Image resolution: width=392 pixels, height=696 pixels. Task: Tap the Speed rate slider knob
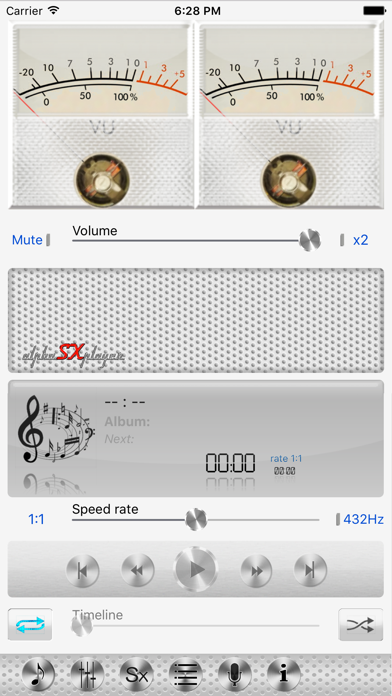click(196, 519)
